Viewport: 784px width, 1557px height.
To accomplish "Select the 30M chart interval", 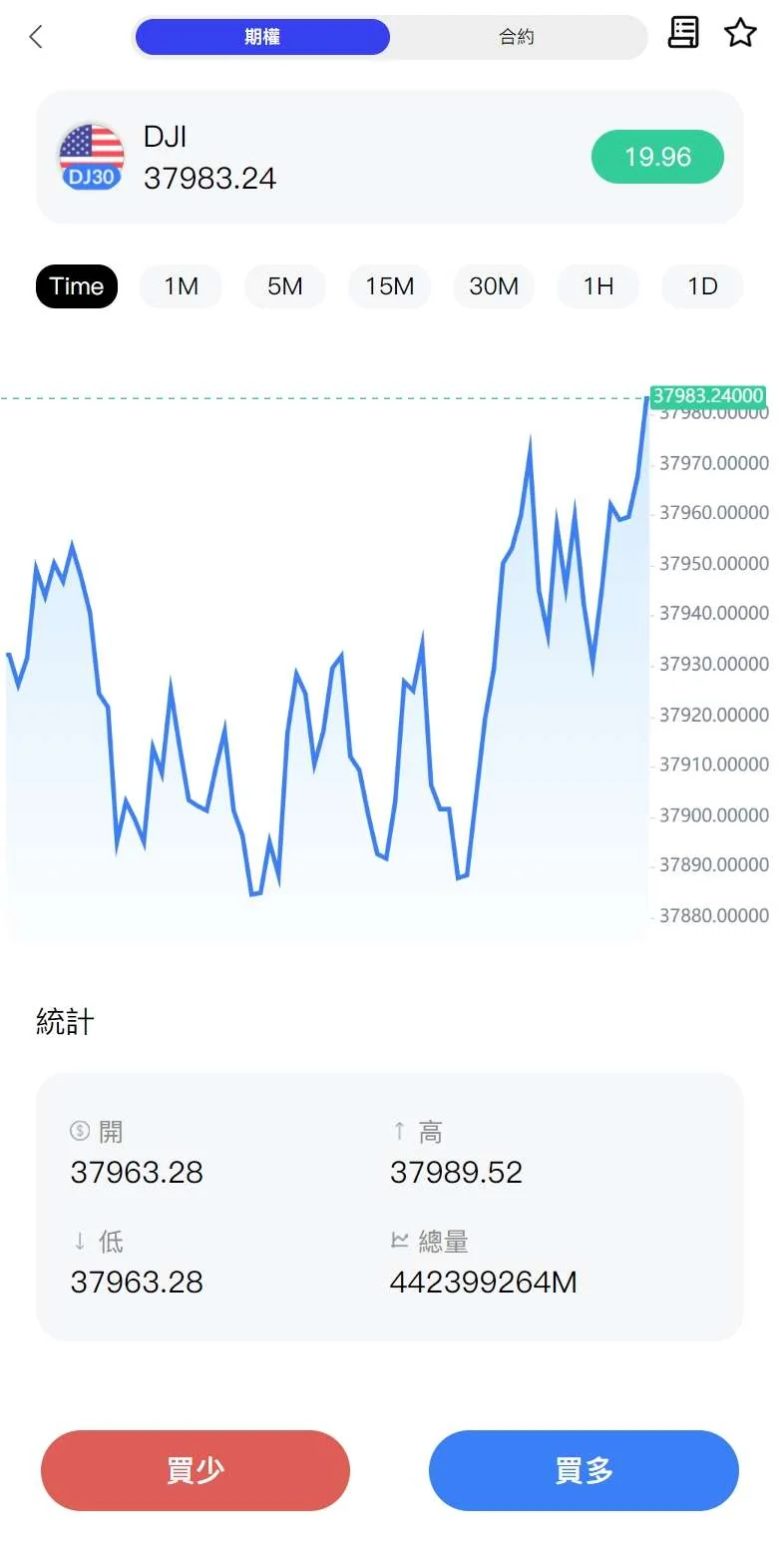I will tap(494, 286).
